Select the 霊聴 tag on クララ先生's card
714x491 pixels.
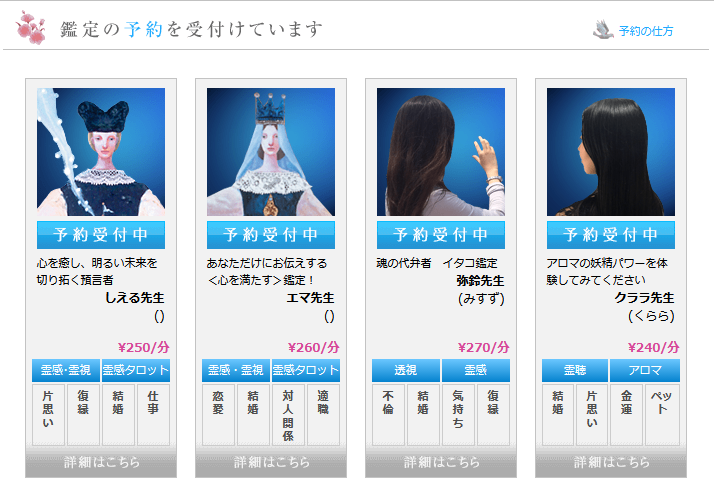[x=575, y=370]
